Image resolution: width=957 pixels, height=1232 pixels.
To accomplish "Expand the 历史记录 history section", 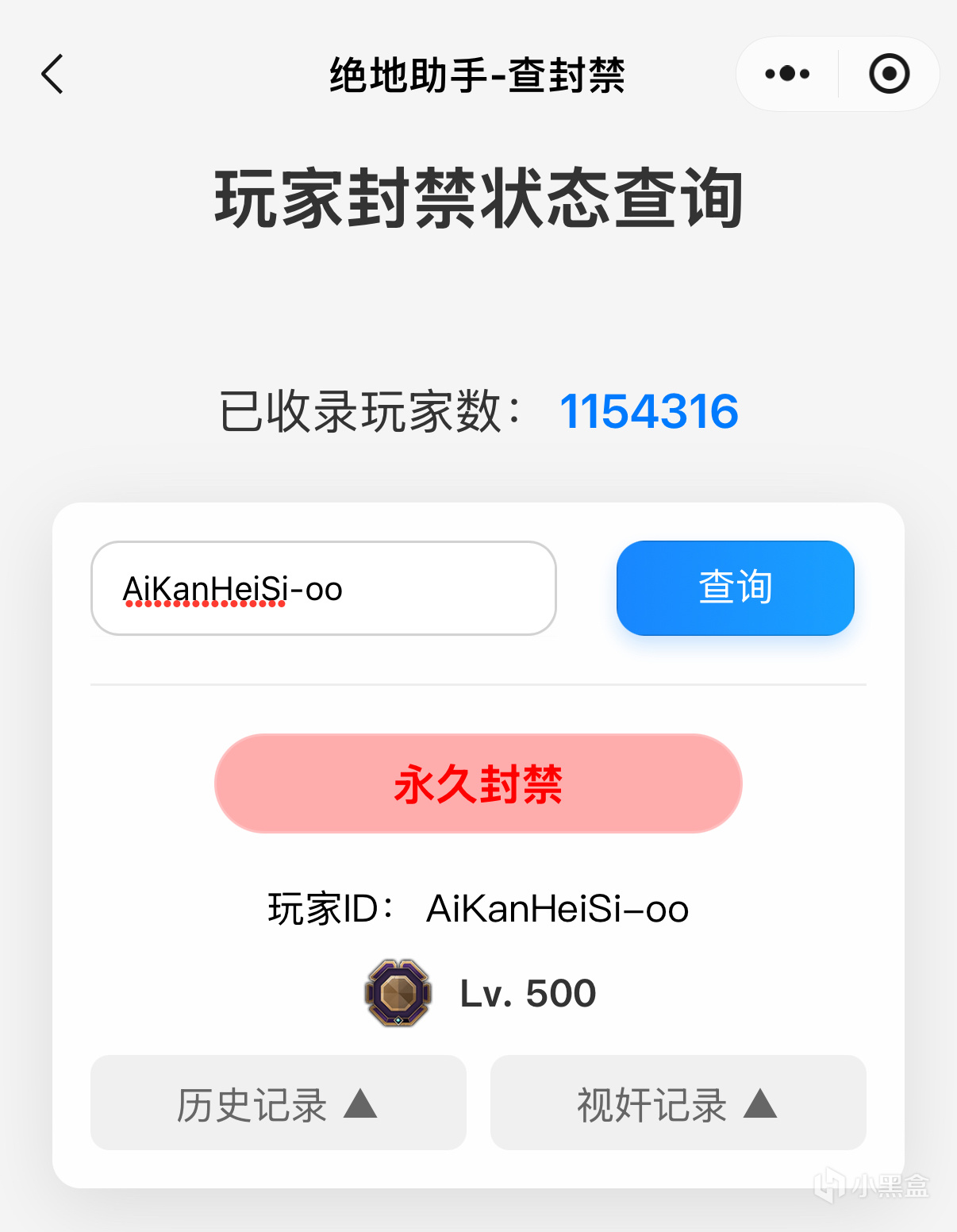I will point(278,1103).
